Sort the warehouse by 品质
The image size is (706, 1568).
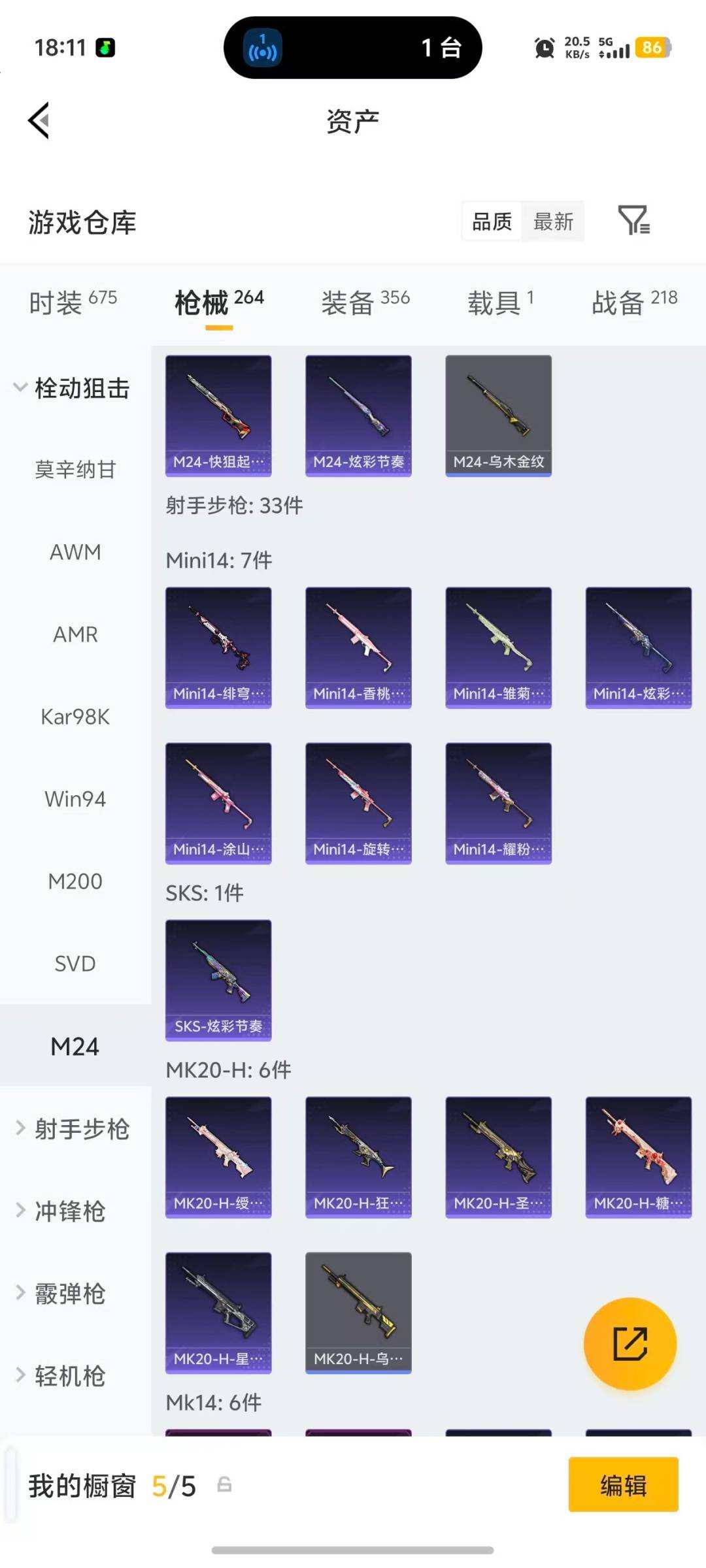[x=492, y=222]
